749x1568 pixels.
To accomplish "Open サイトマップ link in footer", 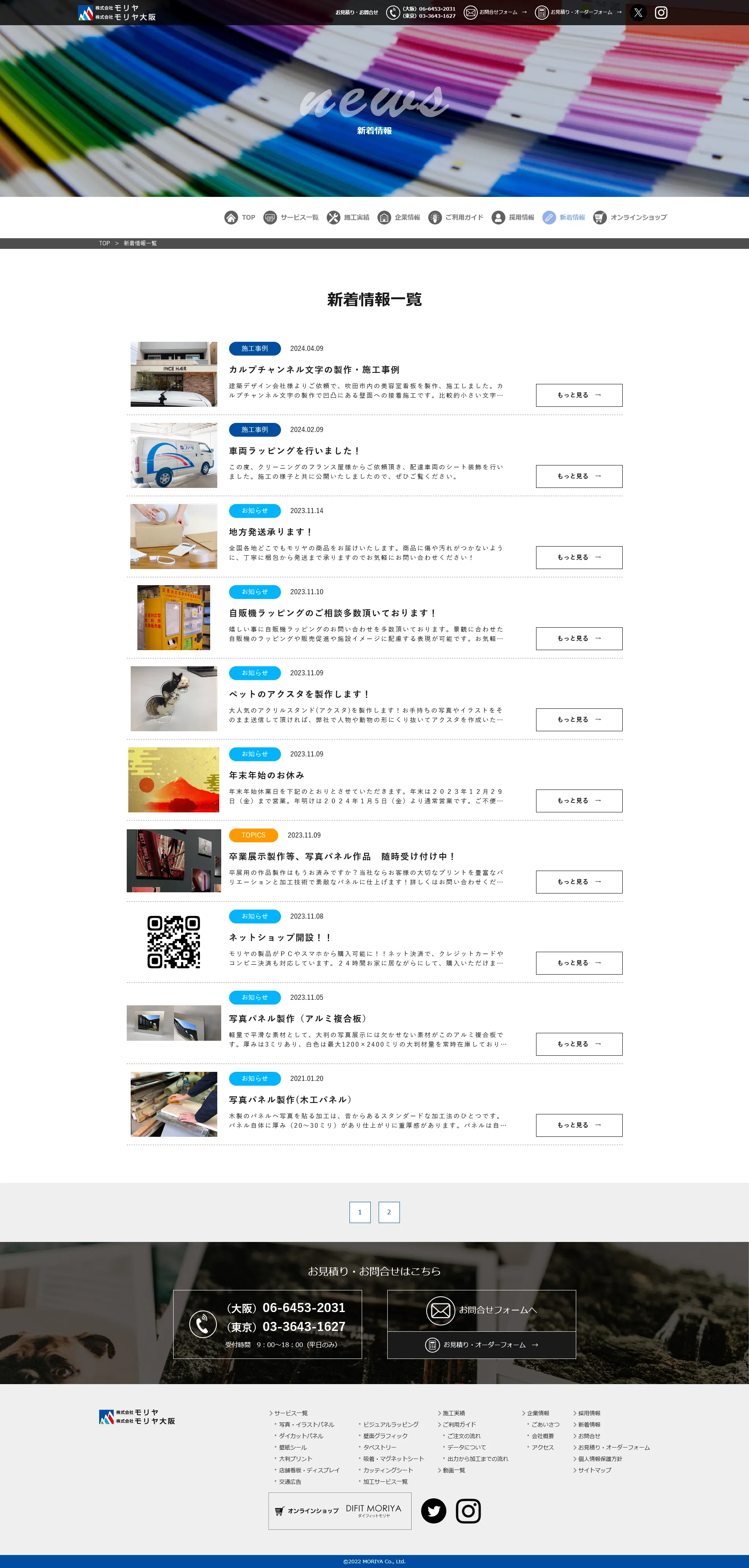I will click(594, 1470).
